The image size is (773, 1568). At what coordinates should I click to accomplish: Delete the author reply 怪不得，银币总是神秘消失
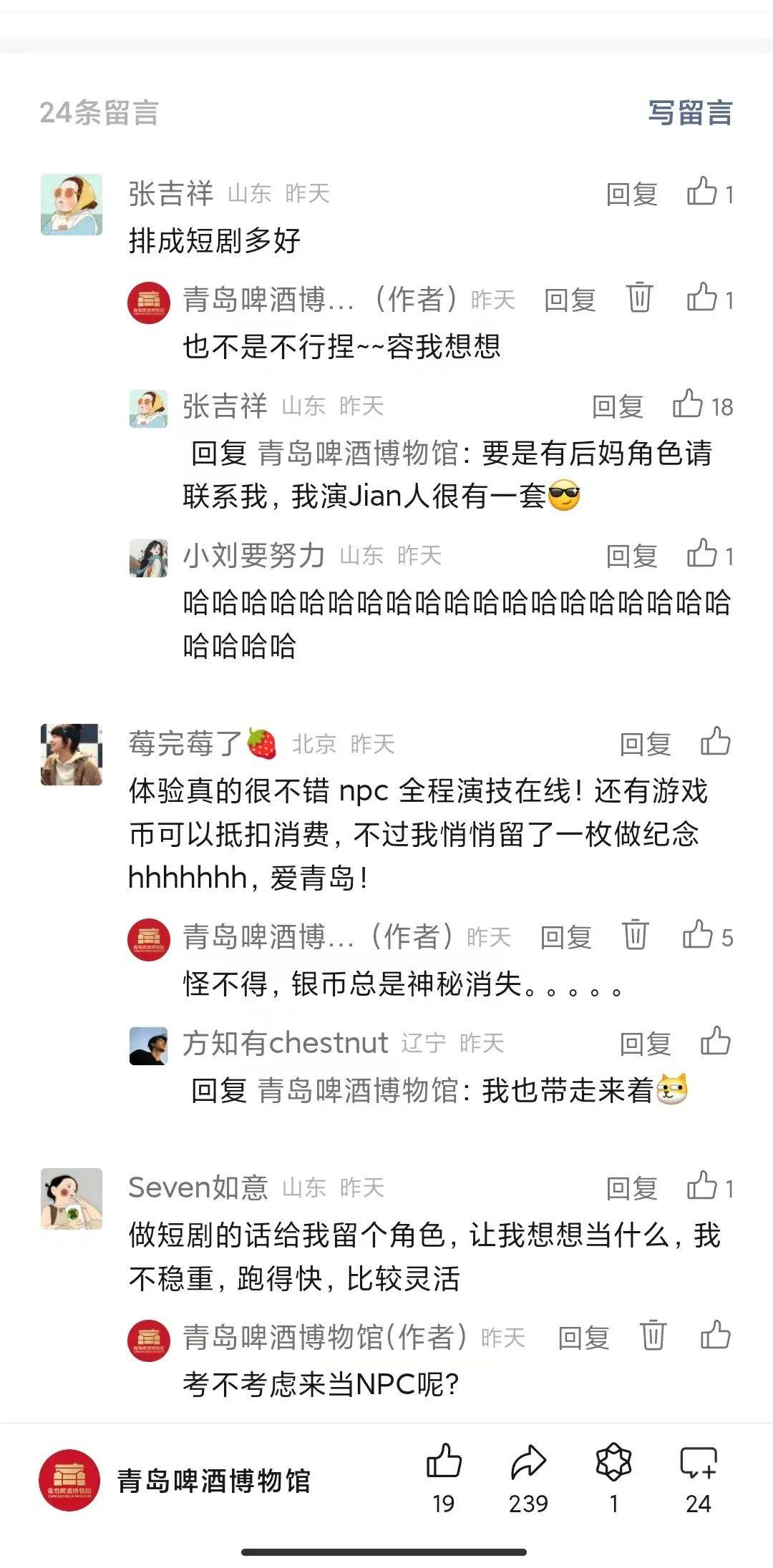tap(635, 935)
